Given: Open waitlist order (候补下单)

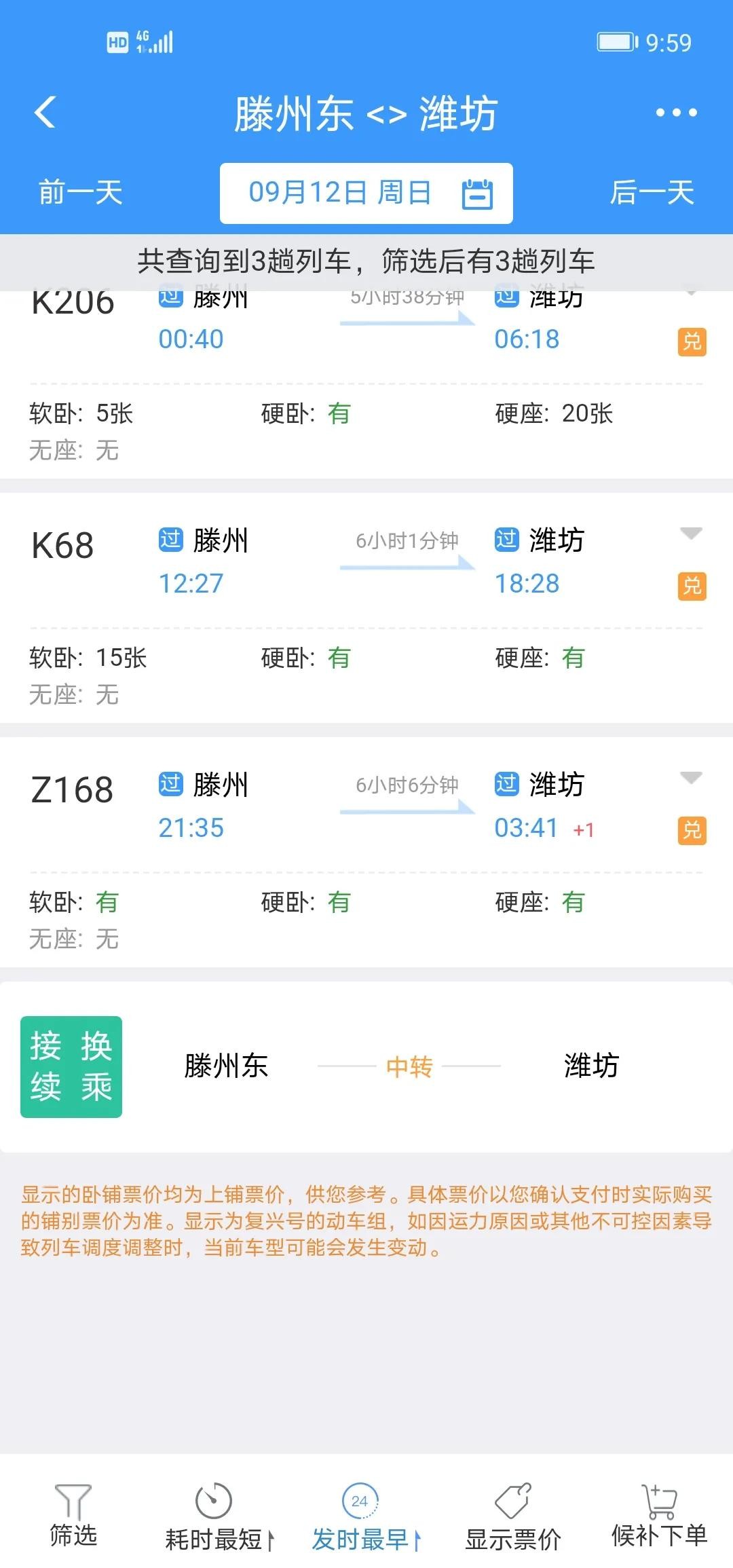Looking at the screenshot, I should 659,1515.
